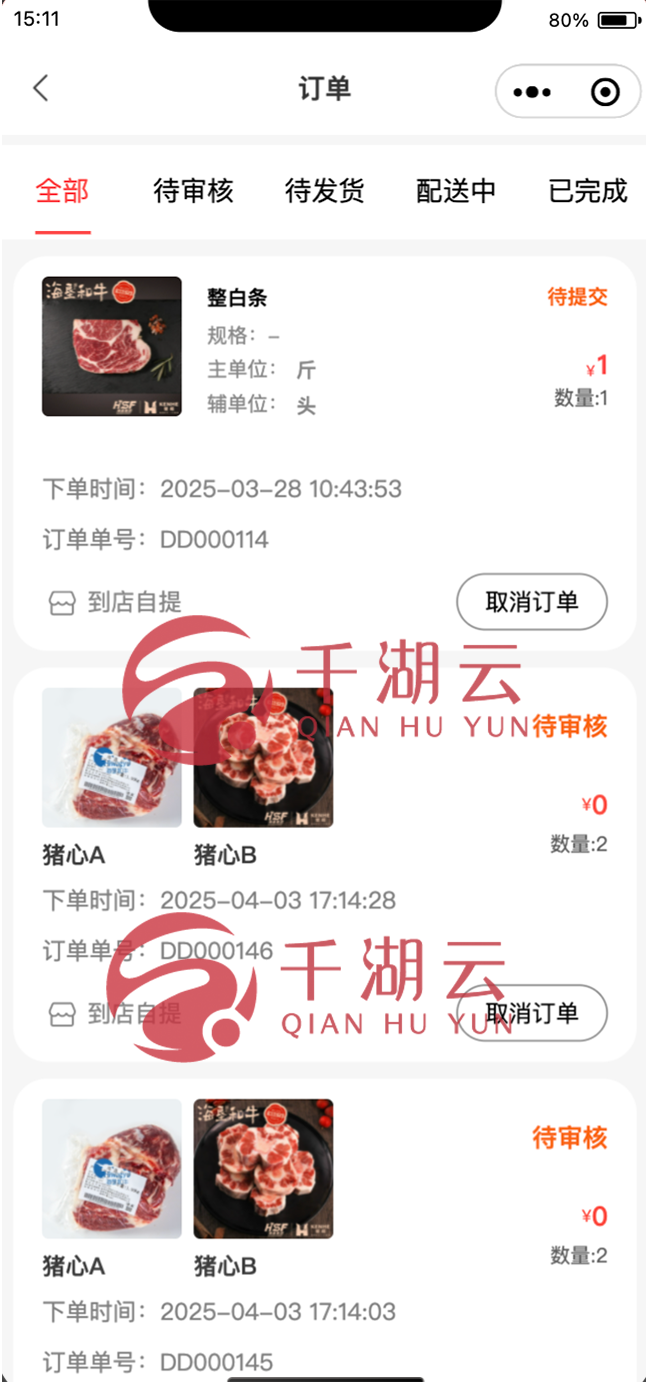Close the mini program with the circle icon
Screen dimensions: 650x1382
pyautogui.click(x=605, y=92)
